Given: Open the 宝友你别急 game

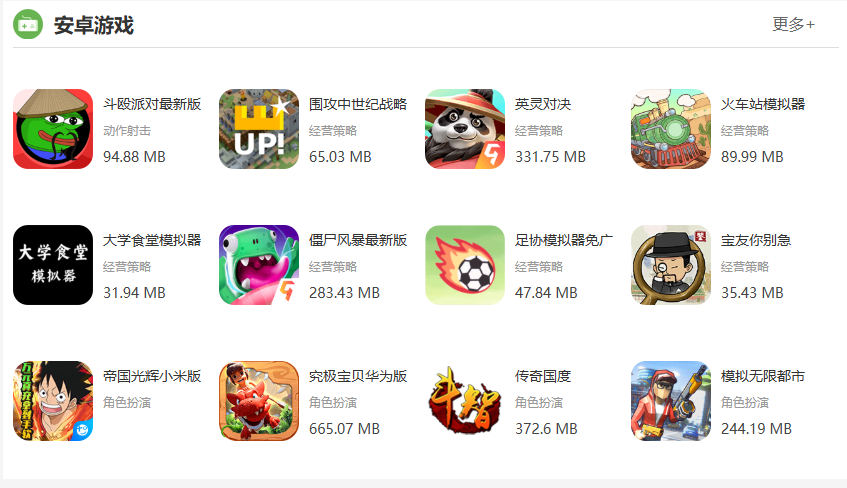Looking at the screenshot, I should coord(755,240).
